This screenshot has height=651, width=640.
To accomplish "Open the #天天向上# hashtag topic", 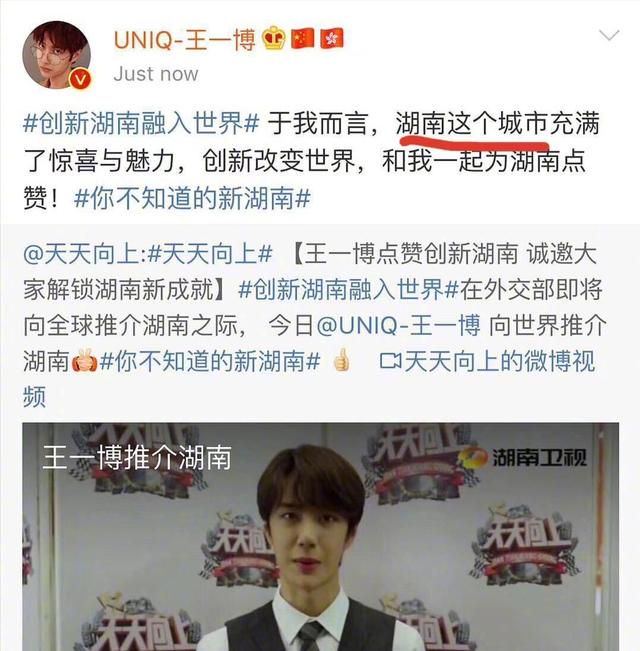I will 213,255.
